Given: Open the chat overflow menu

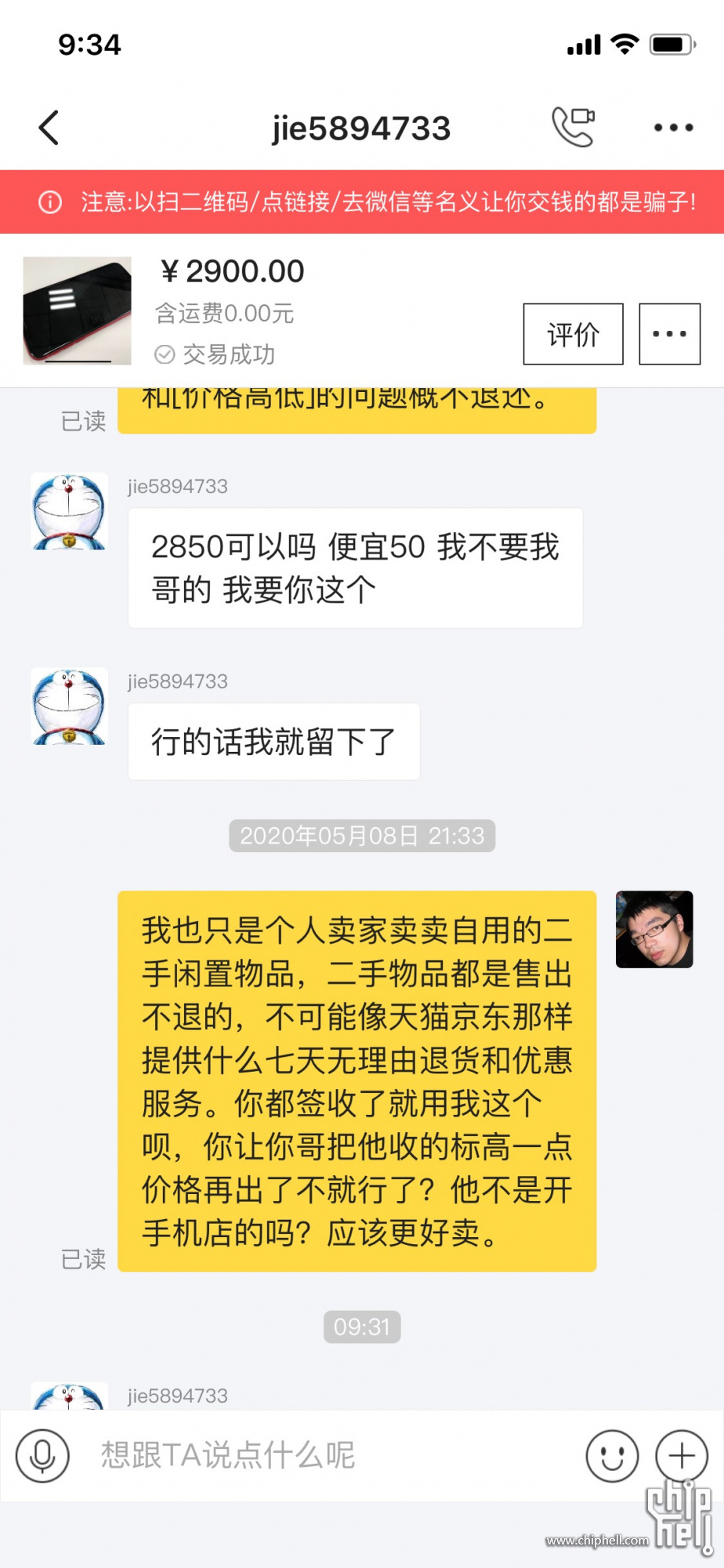Looking at the screenshot, I should pos(673,128).
